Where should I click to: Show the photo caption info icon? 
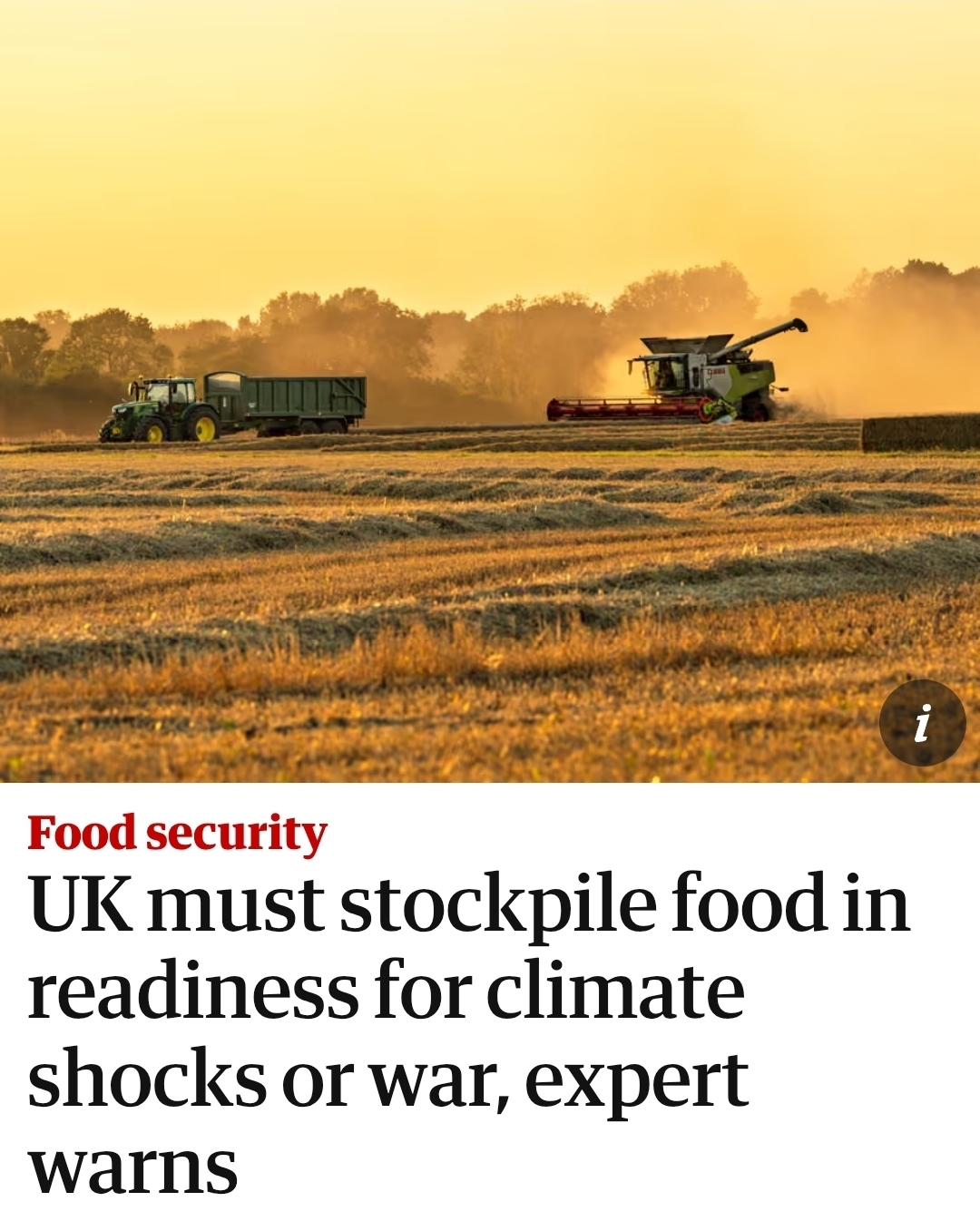922,723
